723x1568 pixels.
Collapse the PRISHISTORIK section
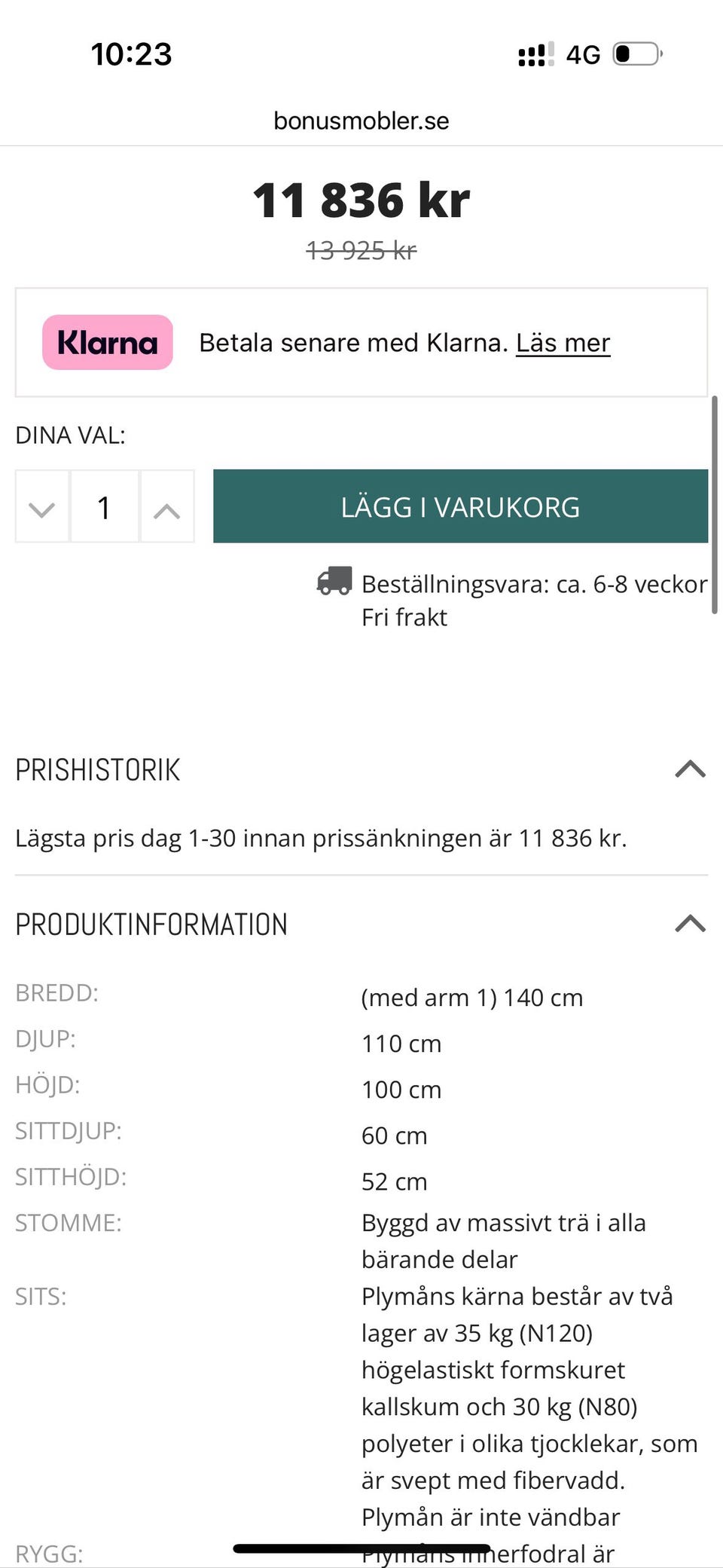pos(688,769)
